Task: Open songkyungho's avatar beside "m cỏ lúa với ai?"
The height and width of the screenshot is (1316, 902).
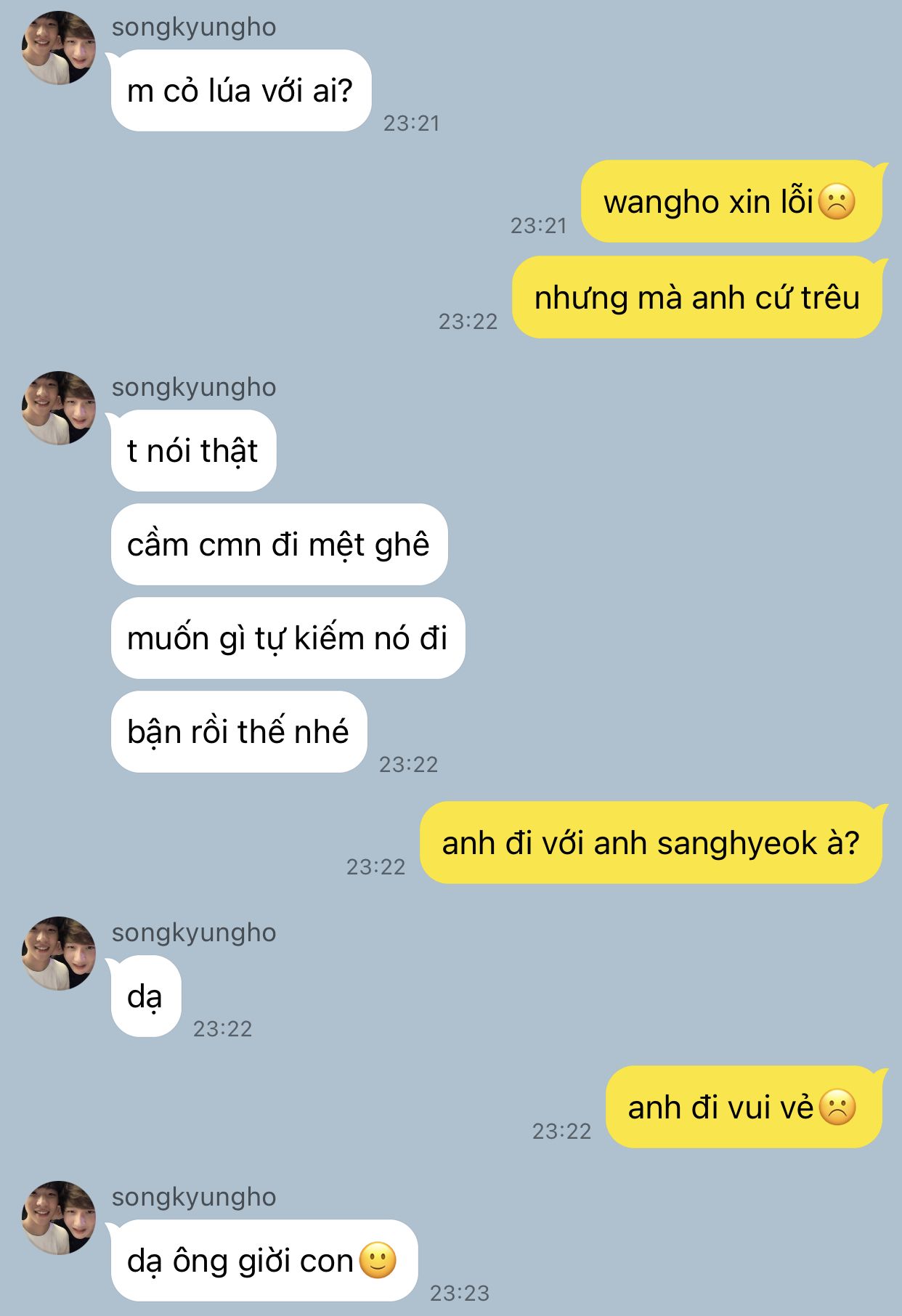Action: coord(59,48)
